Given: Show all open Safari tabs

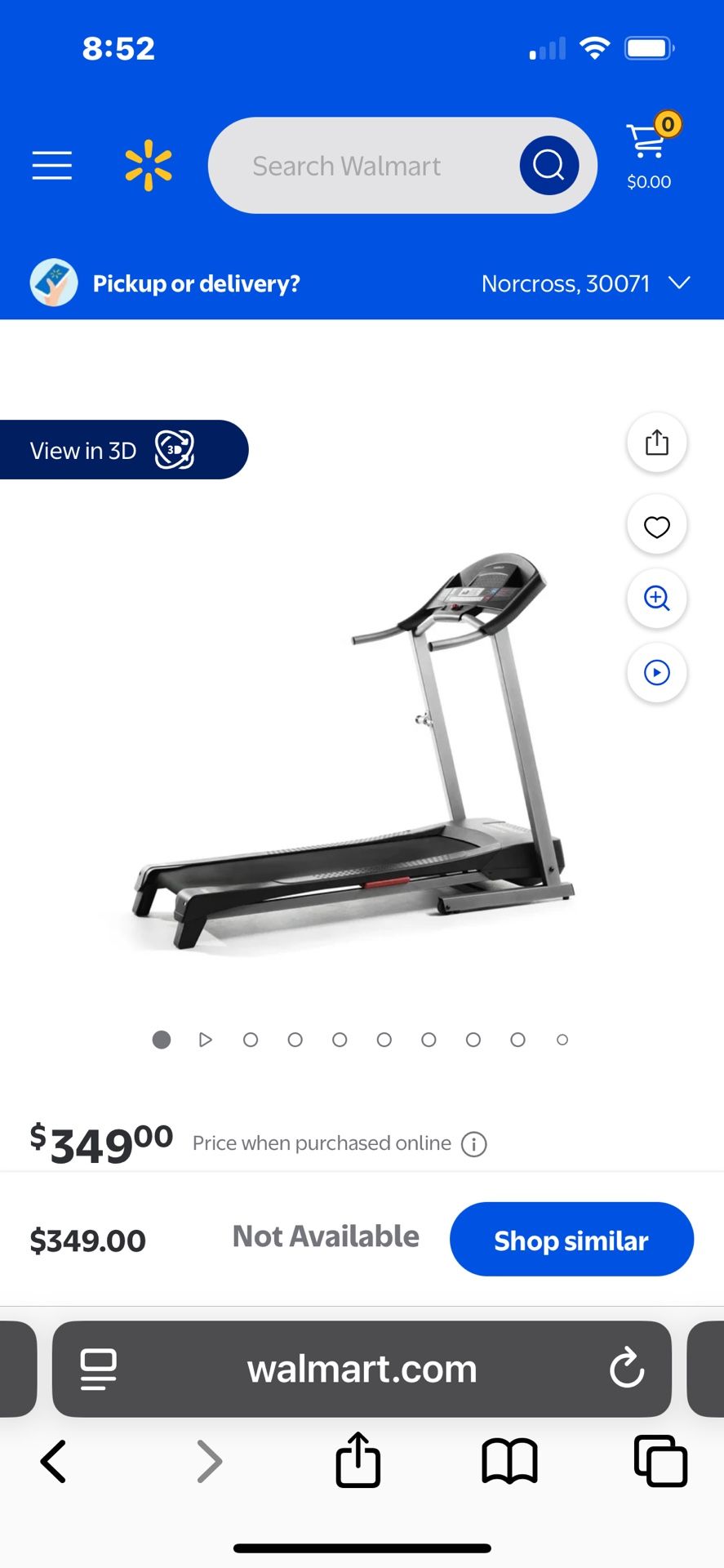Looking at the screenshot, I should click(660, 1461).
